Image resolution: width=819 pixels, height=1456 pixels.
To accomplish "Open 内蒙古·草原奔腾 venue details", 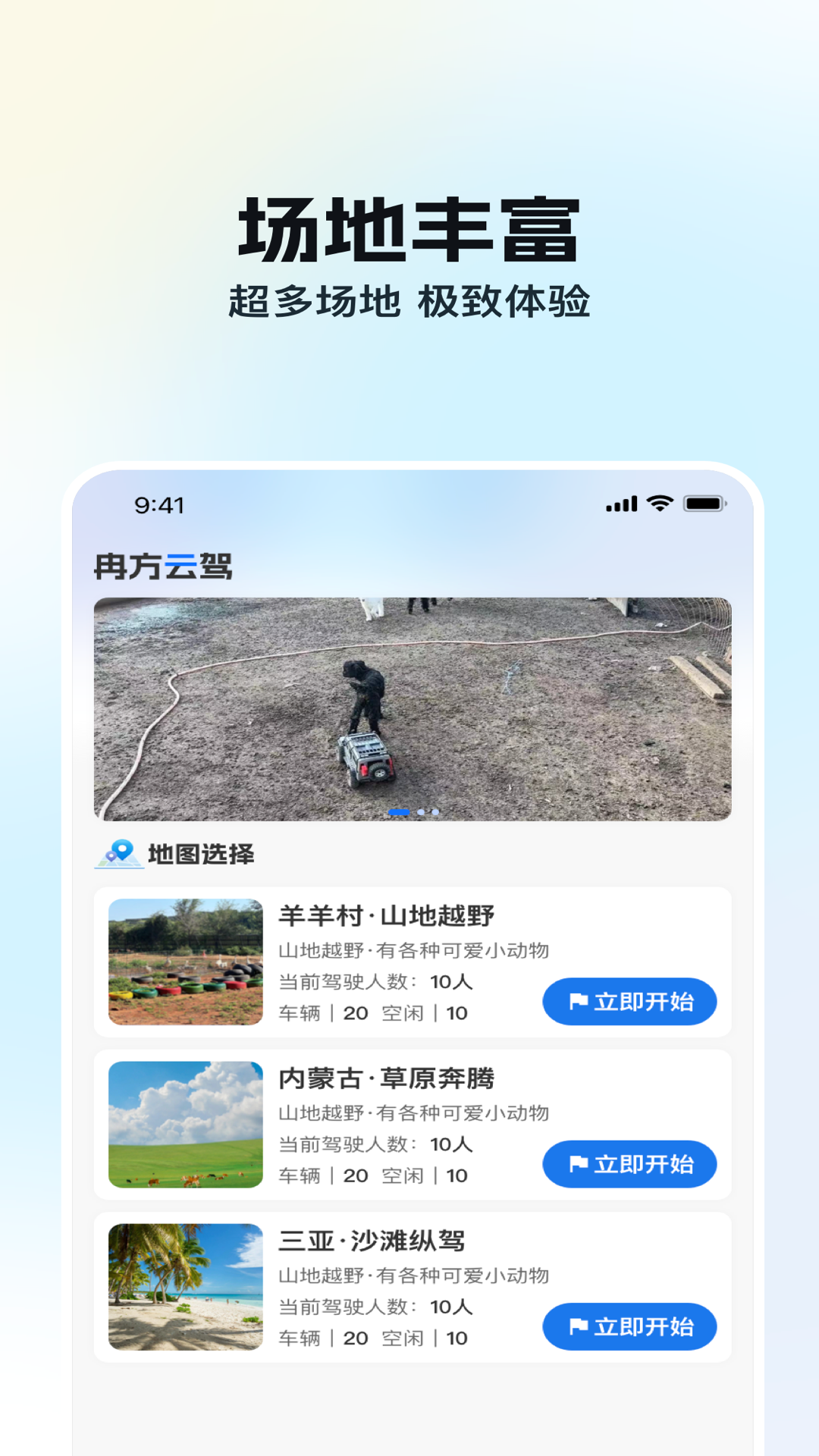I will (388, 1078).
